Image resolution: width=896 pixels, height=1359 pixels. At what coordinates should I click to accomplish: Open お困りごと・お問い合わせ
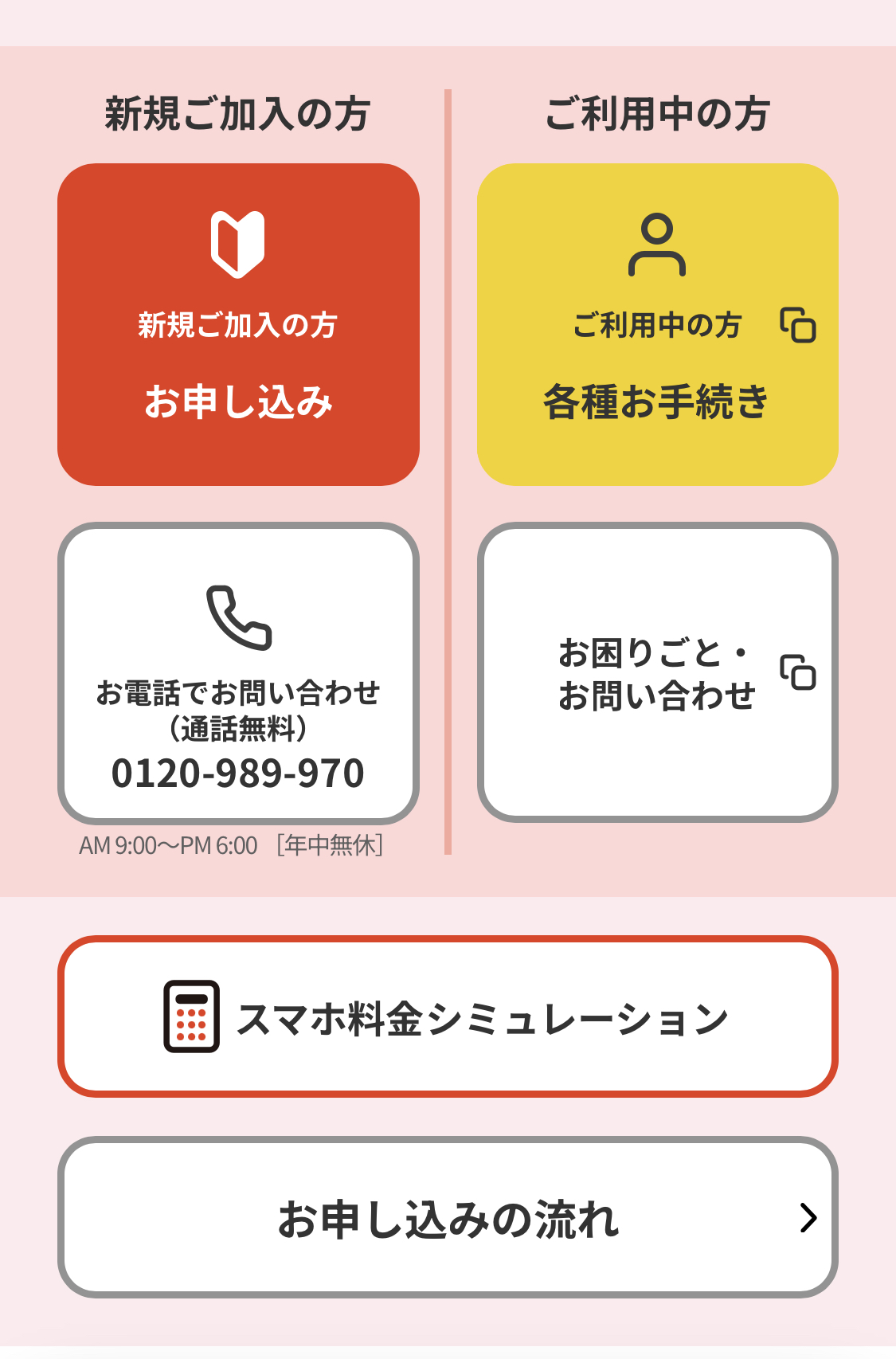[657, 674]
